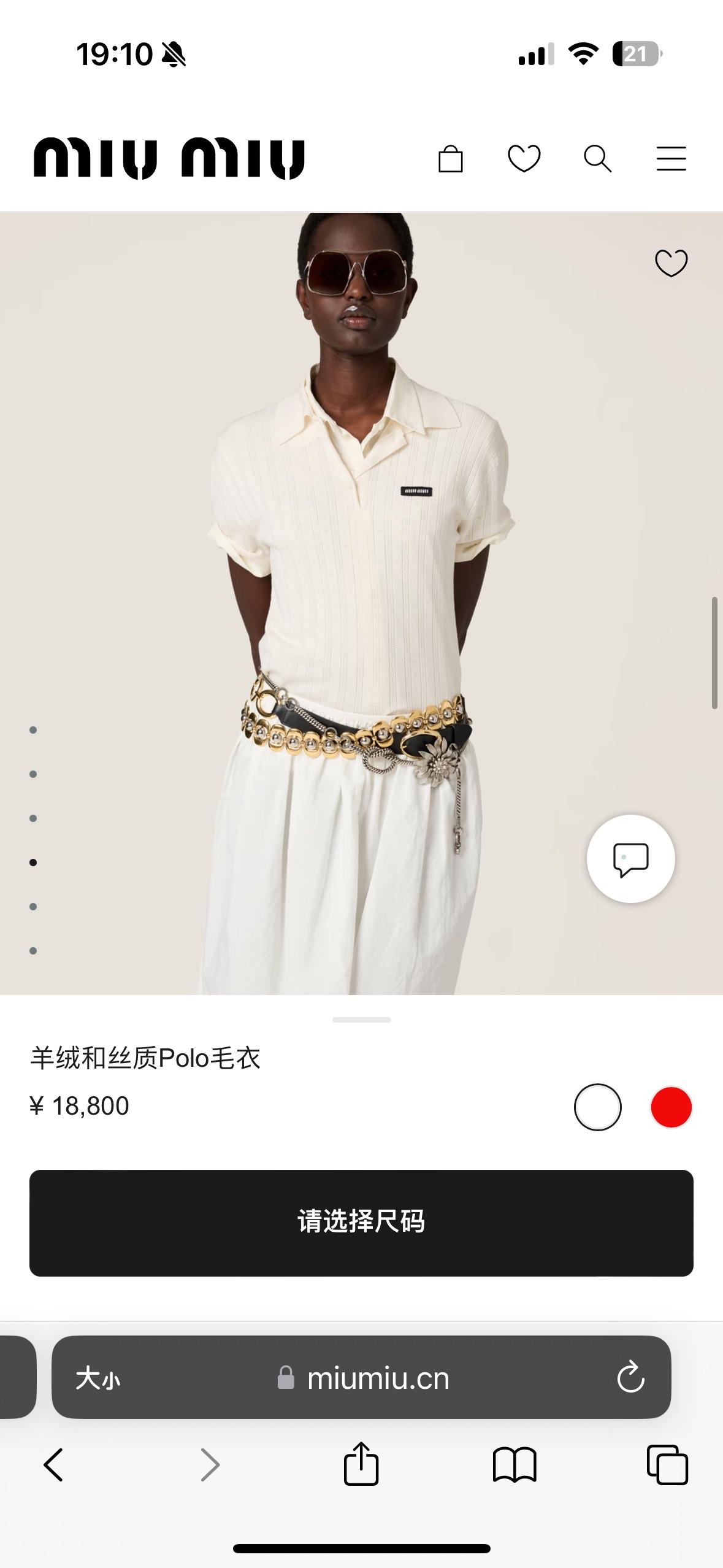Reload the miumiu.cn page
723x1568 pixels.
click(x=630, y=1378)
